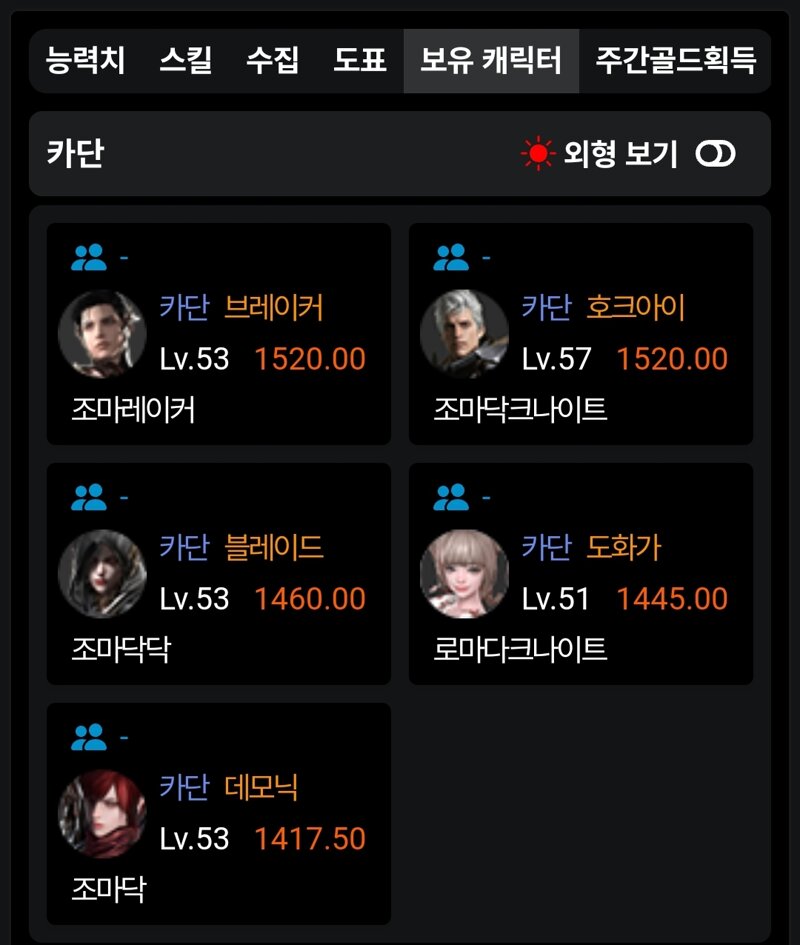Open the 수집 tab
Viewport: 800px width, 945px height.
(272, 62)
